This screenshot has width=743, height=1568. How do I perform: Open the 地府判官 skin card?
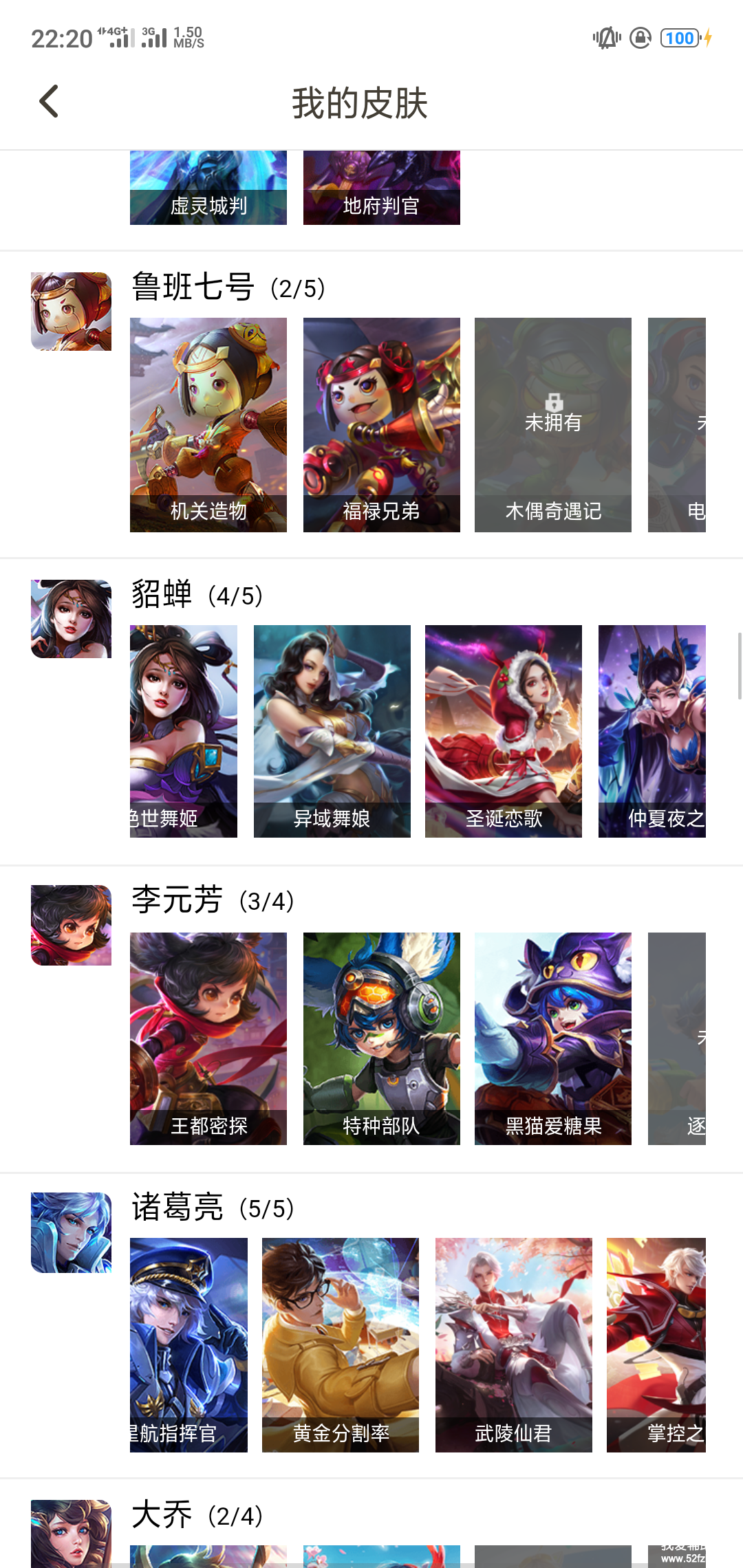click(381, 188)
